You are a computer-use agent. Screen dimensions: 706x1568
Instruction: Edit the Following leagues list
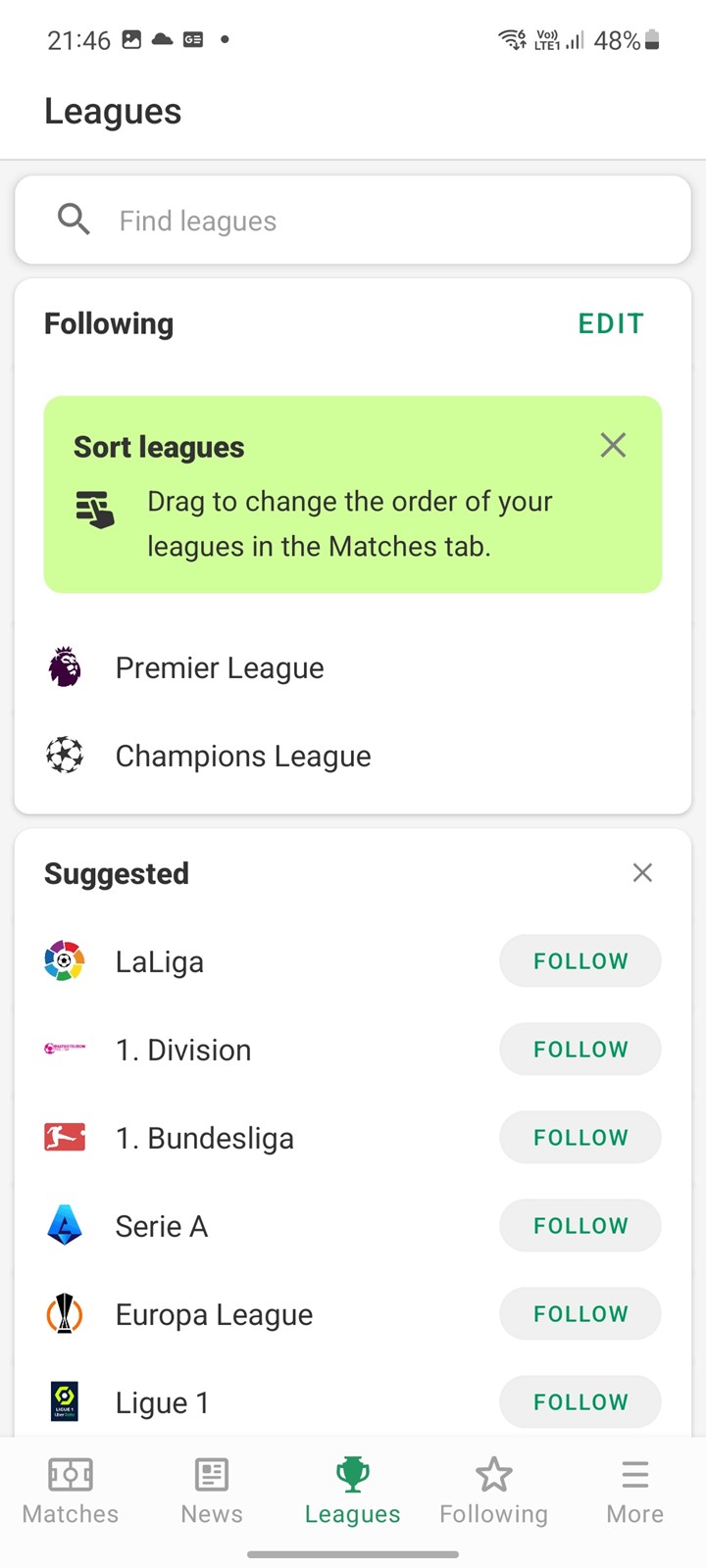coord(610,323)
